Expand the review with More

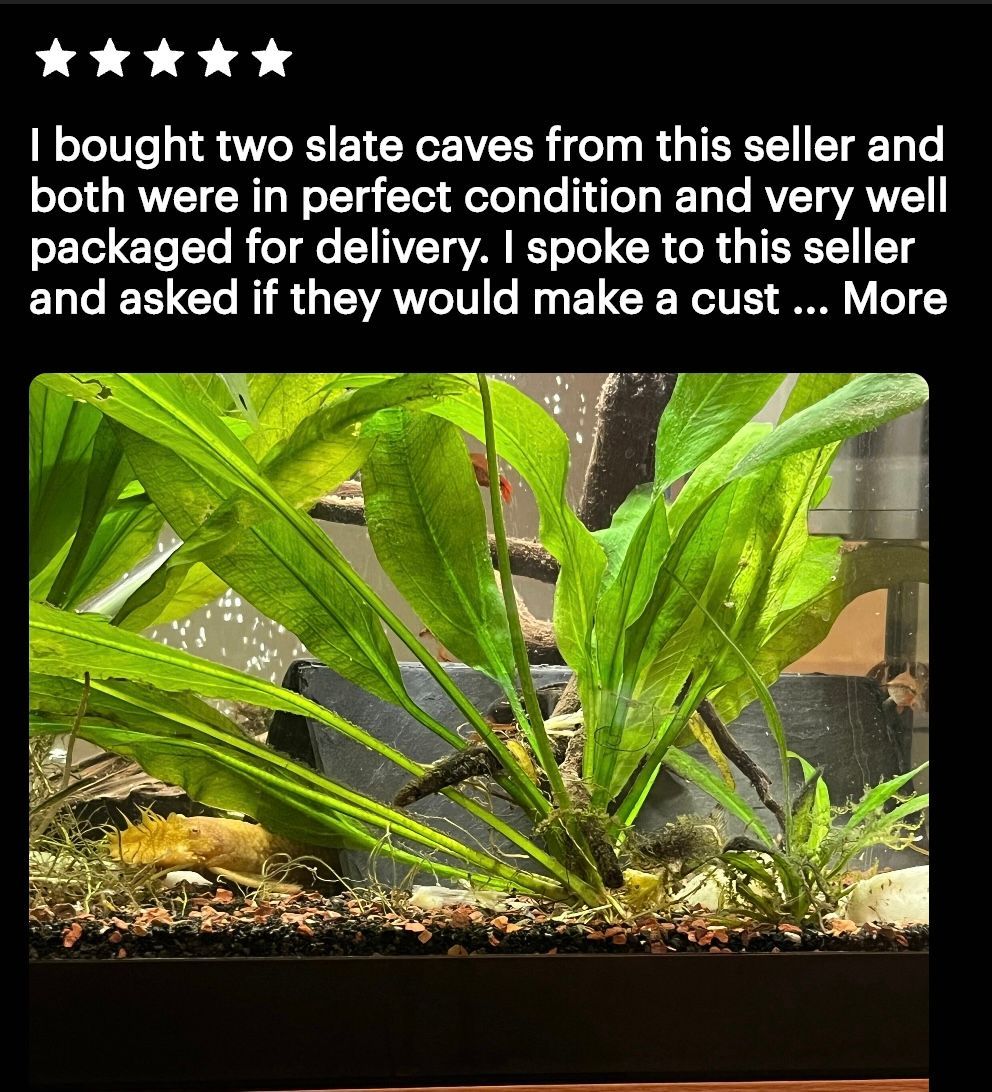894,298
